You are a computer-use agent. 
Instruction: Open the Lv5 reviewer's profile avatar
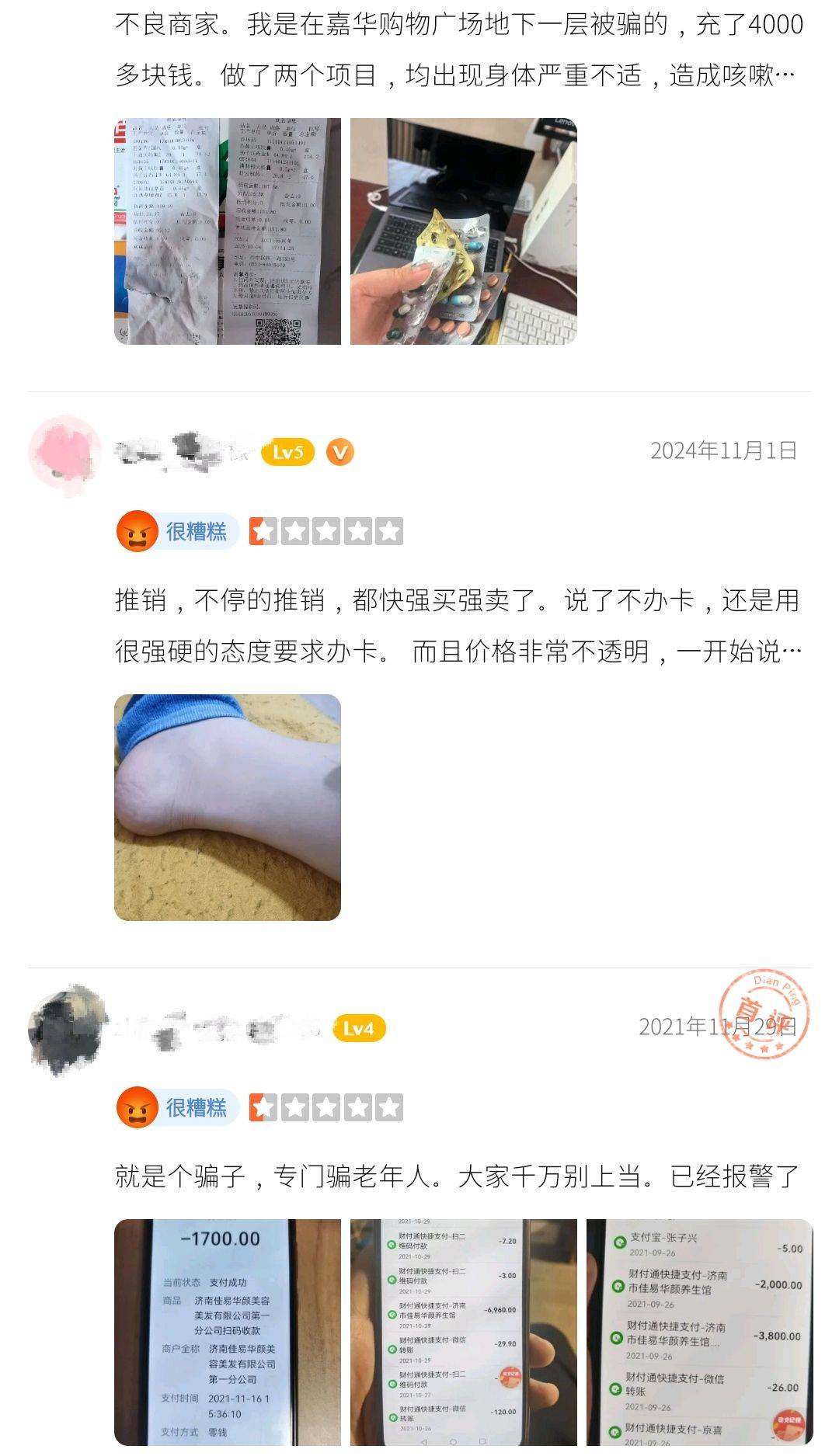point(65,453)
